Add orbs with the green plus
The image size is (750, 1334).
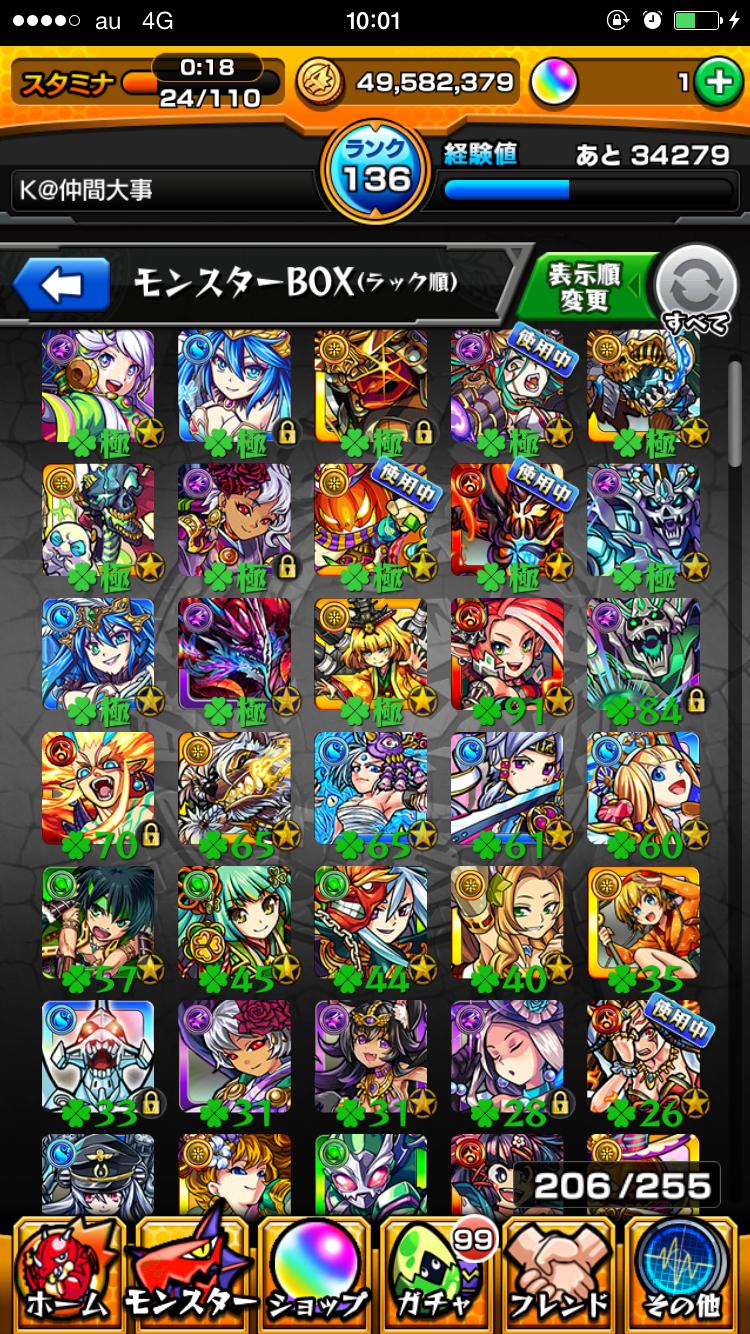point(716,83)
